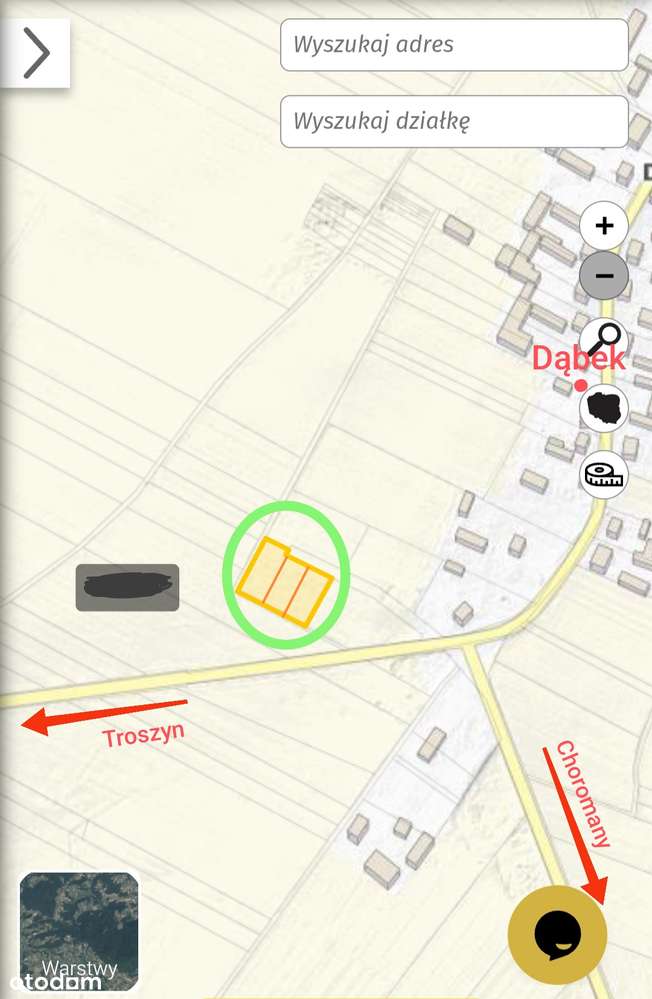Expand the side panel arrow
652x999 pixels.
pos(35,53)
